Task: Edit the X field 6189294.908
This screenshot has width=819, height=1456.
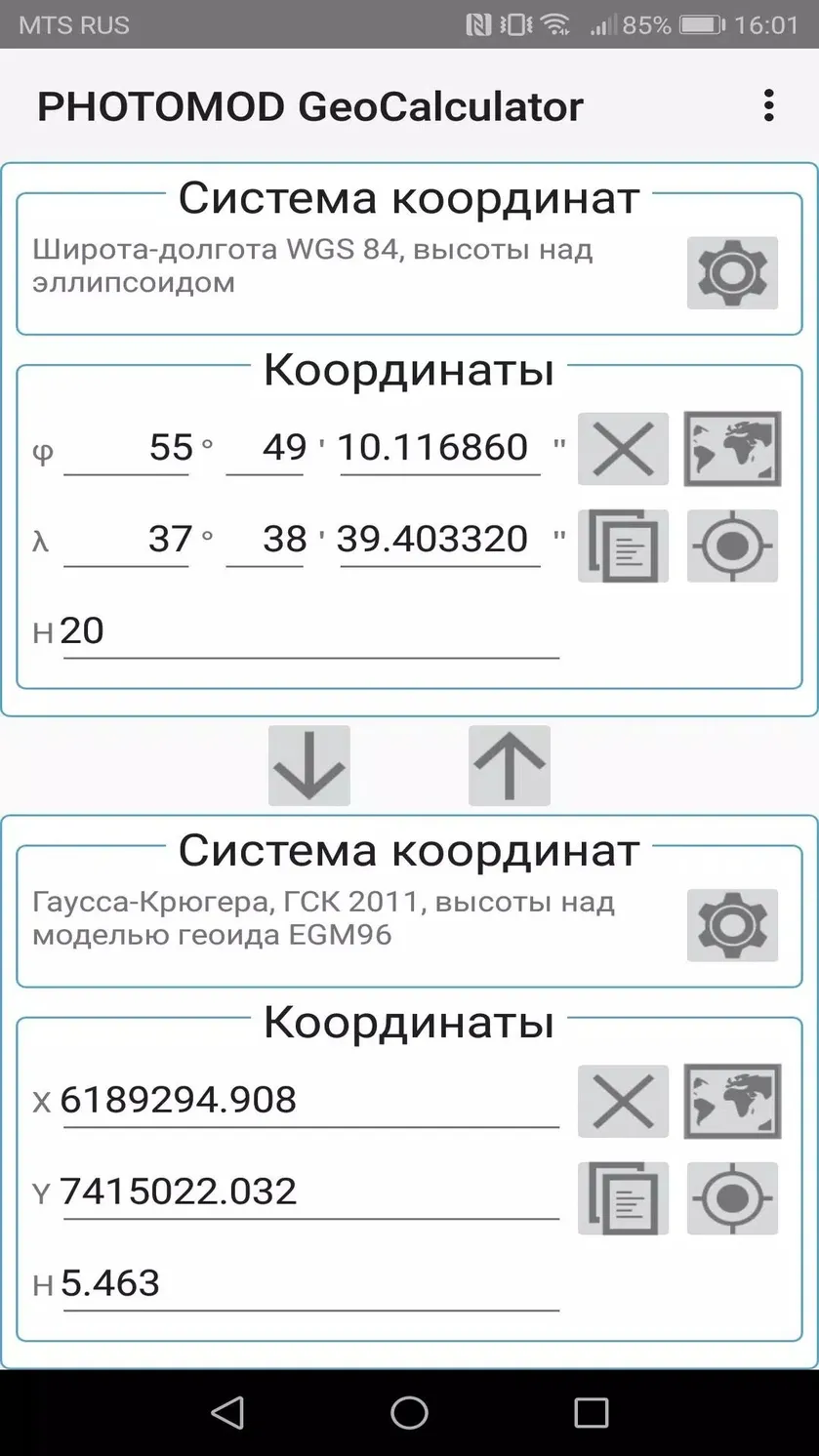Action: tap(311, 1102)
